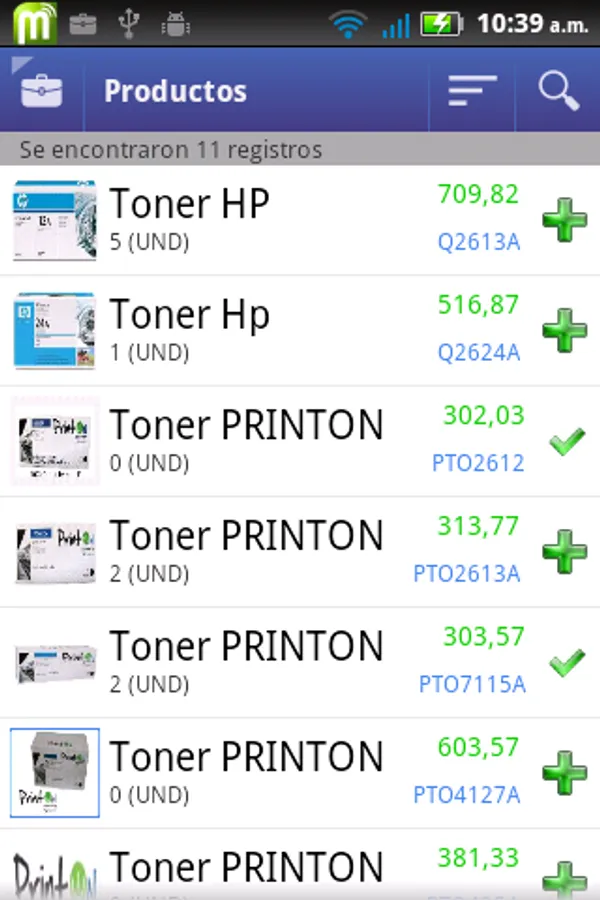Add Toner Hp Q2624A with plus icon
The height and width of the screenshot is (900, 600).
coord(564,331)
